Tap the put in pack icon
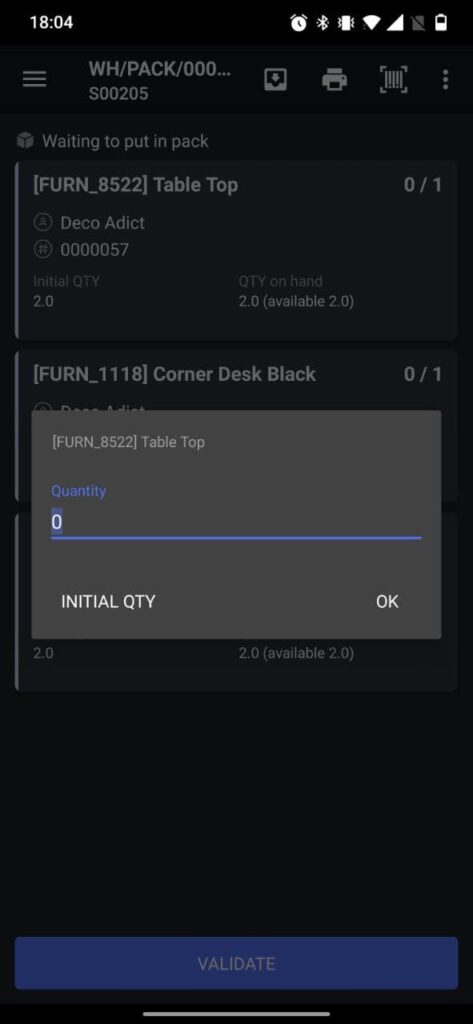 click(275, 80)
